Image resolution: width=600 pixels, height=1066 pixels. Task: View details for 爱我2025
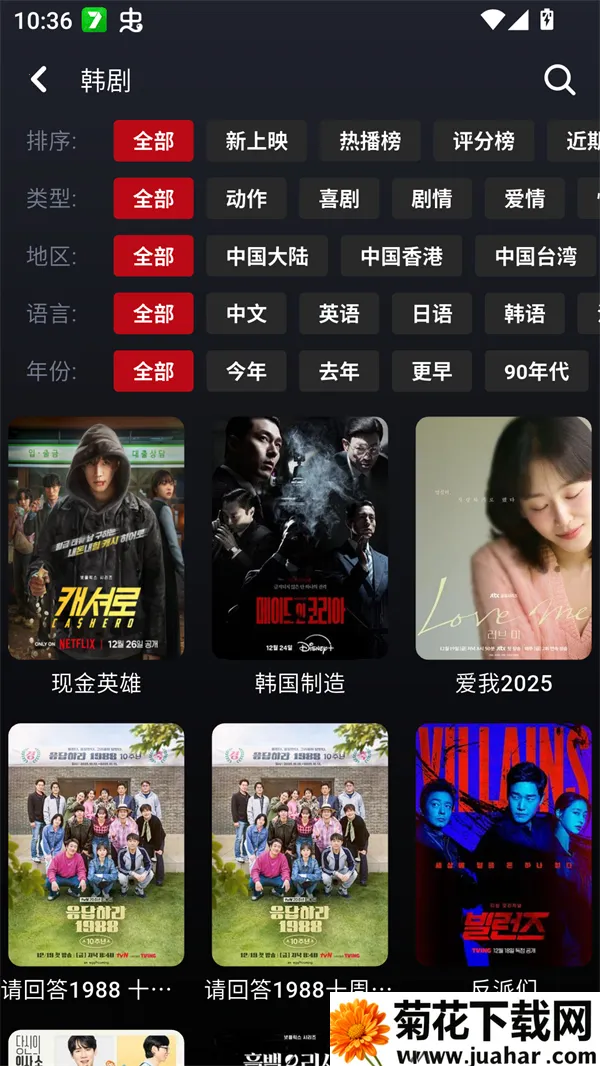pyautogui.click(x=504, y=538)
